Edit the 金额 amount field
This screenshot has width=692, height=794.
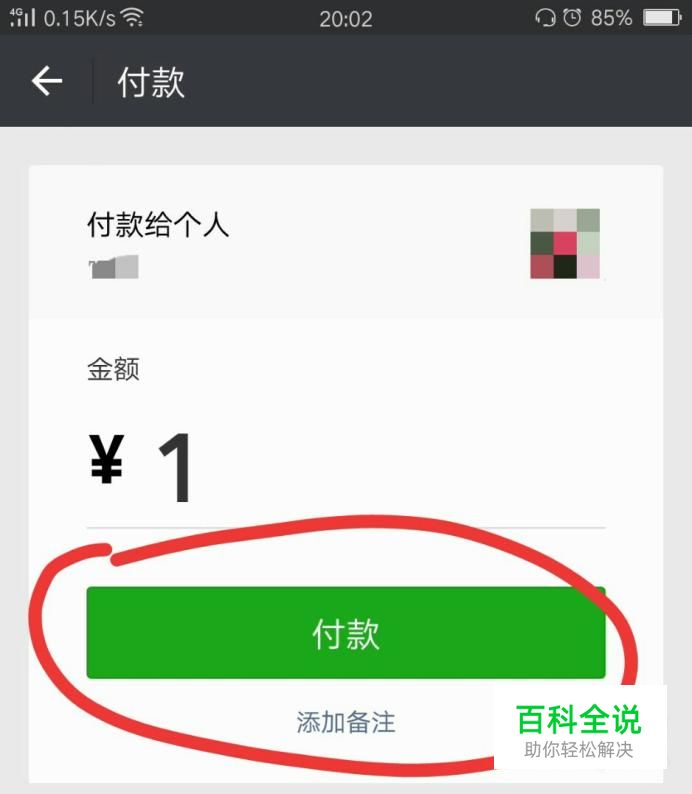tap(346, 467)
